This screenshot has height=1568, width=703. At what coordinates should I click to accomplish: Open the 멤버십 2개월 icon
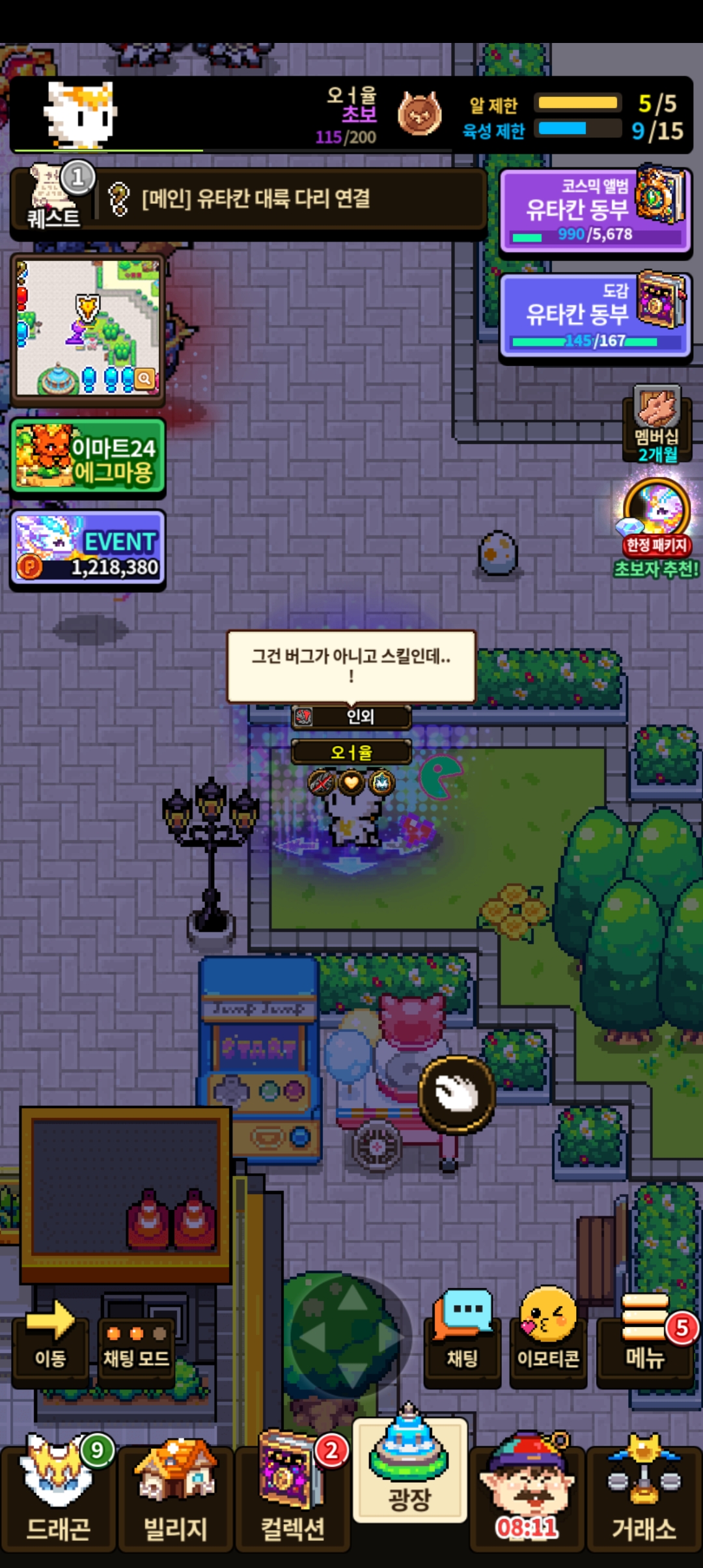[x=657, y=423]
